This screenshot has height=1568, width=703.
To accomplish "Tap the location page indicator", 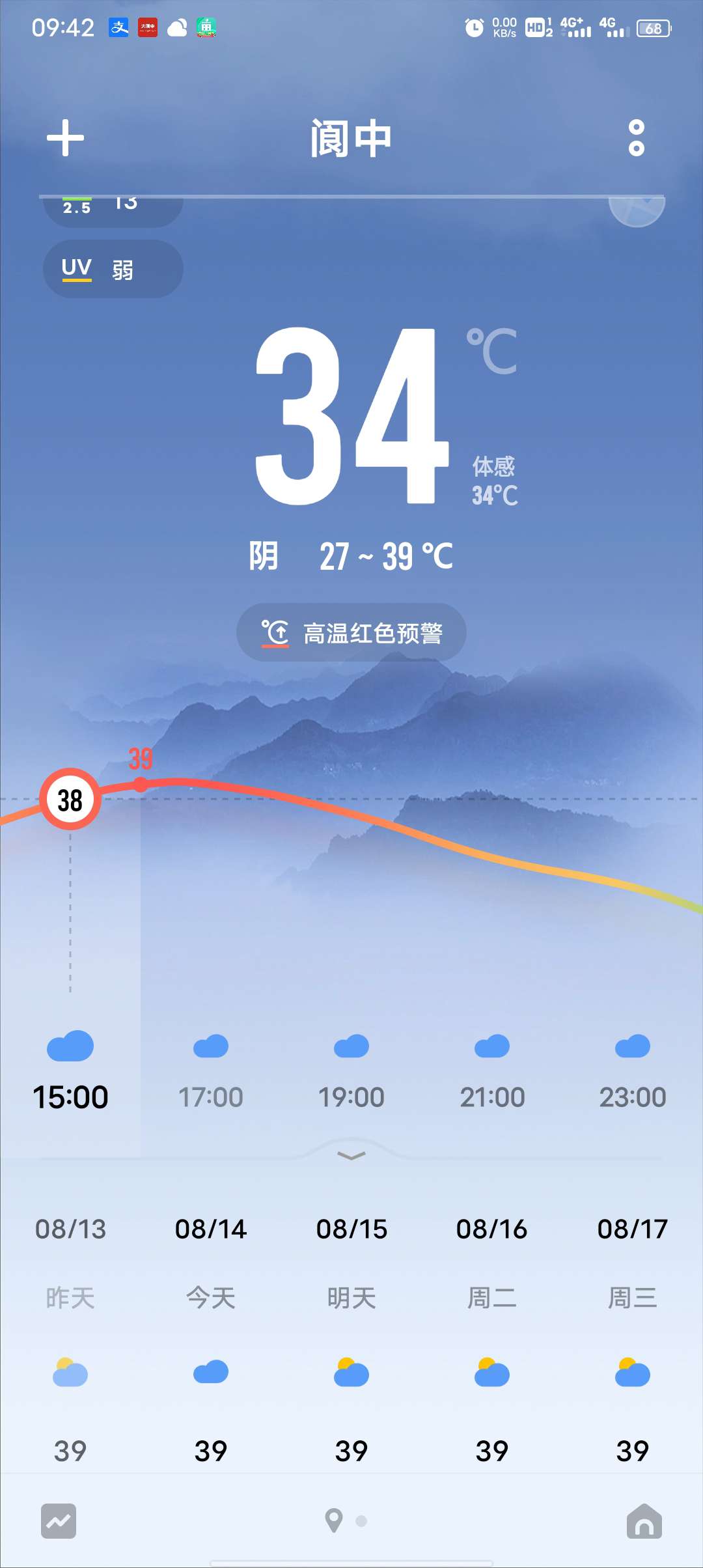I will (334, 1520).
